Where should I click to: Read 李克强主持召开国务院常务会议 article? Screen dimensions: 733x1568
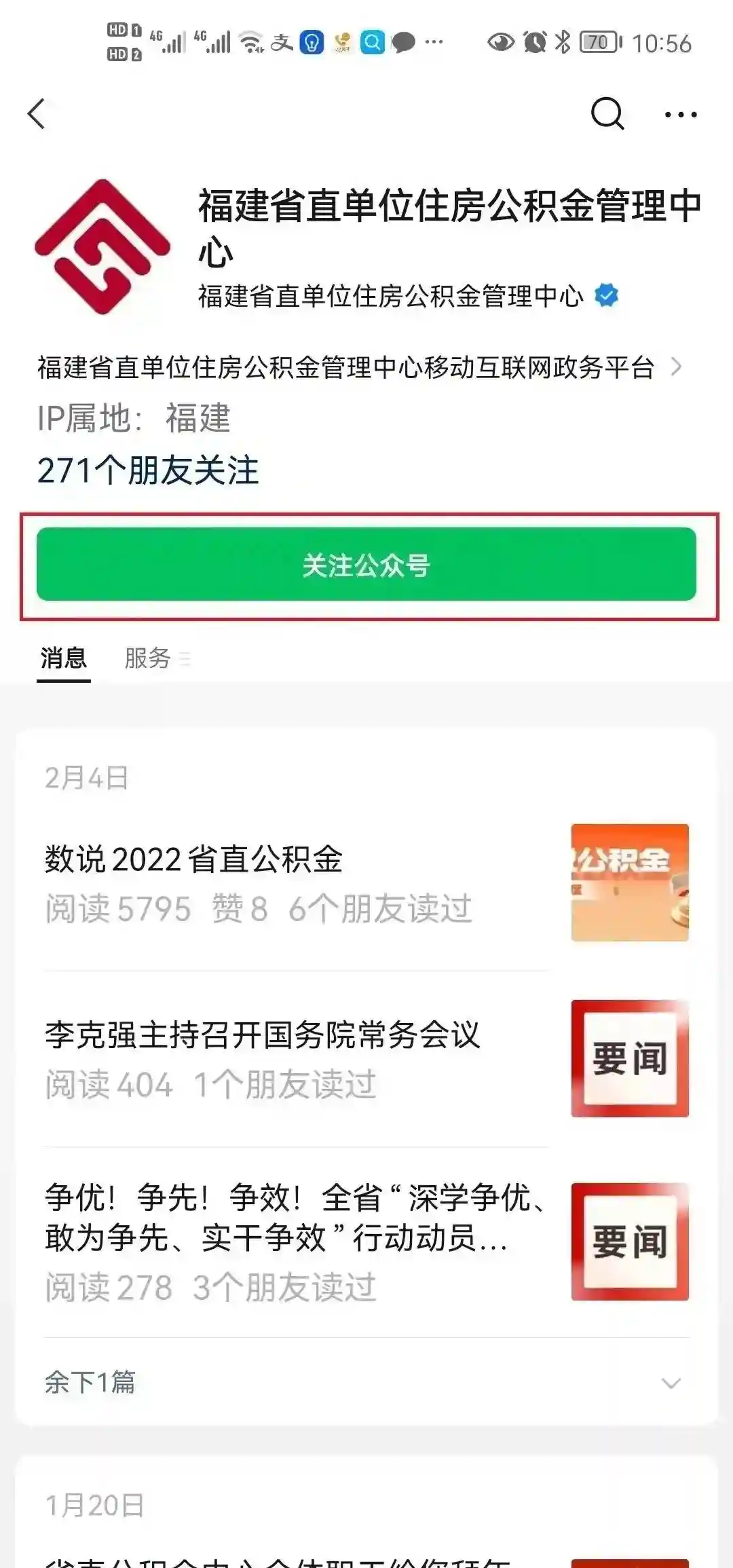pyautogui.click(x=262, y=1035)
